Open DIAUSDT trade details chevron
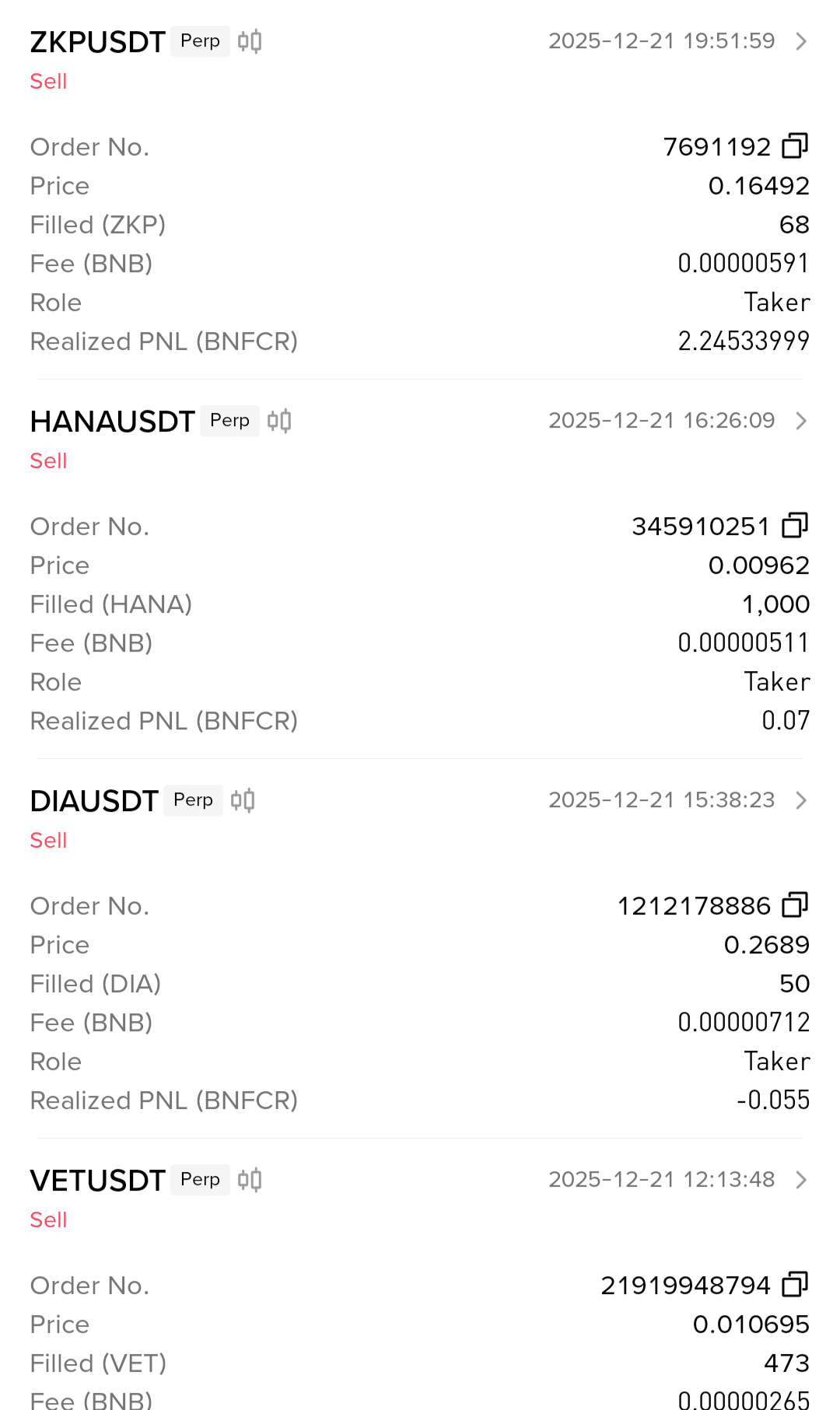This screenshot has width=840, height=1410. coord(801,800)
